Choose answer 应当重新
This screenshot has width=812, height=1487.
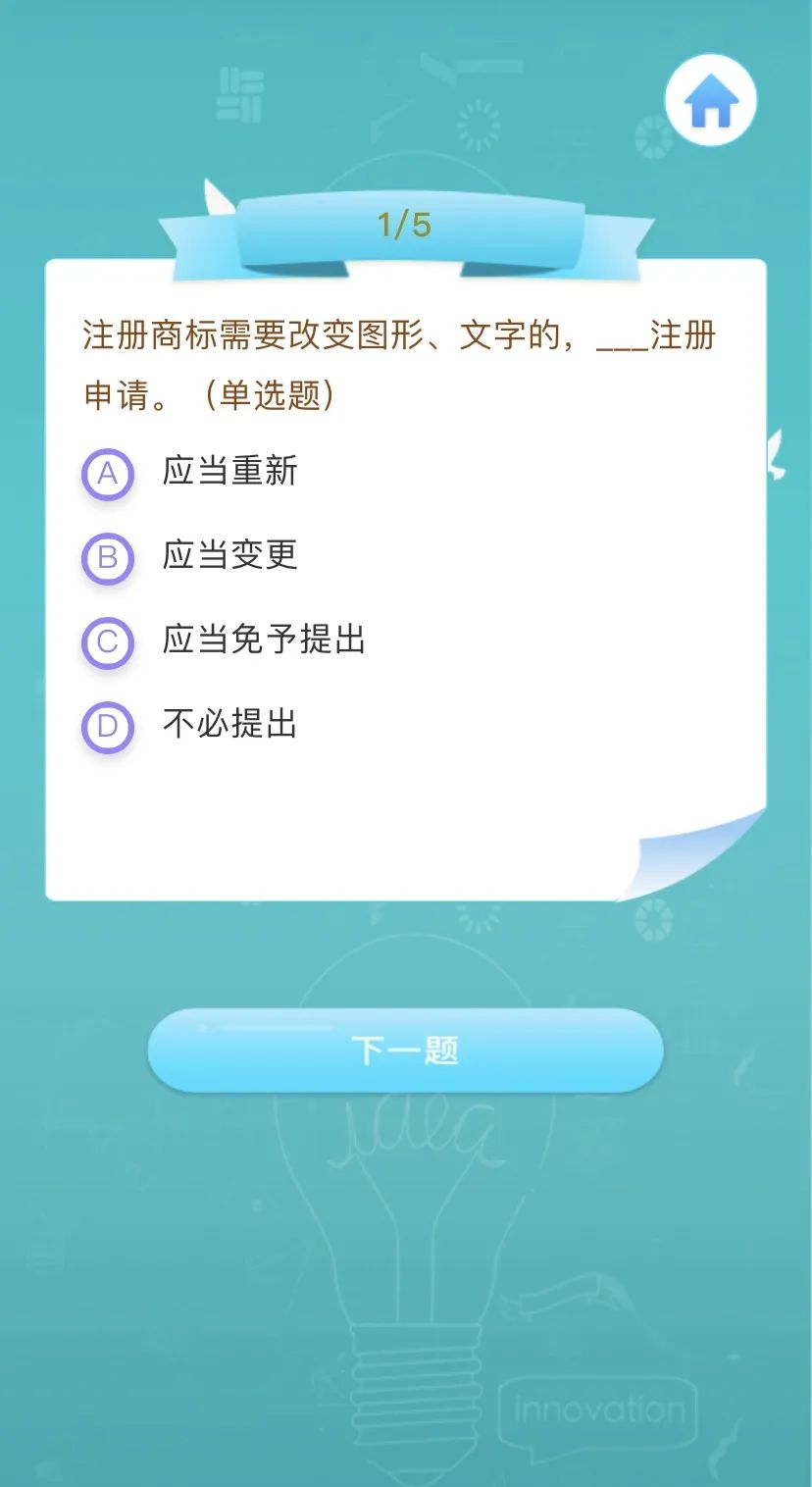click(232, 474)
